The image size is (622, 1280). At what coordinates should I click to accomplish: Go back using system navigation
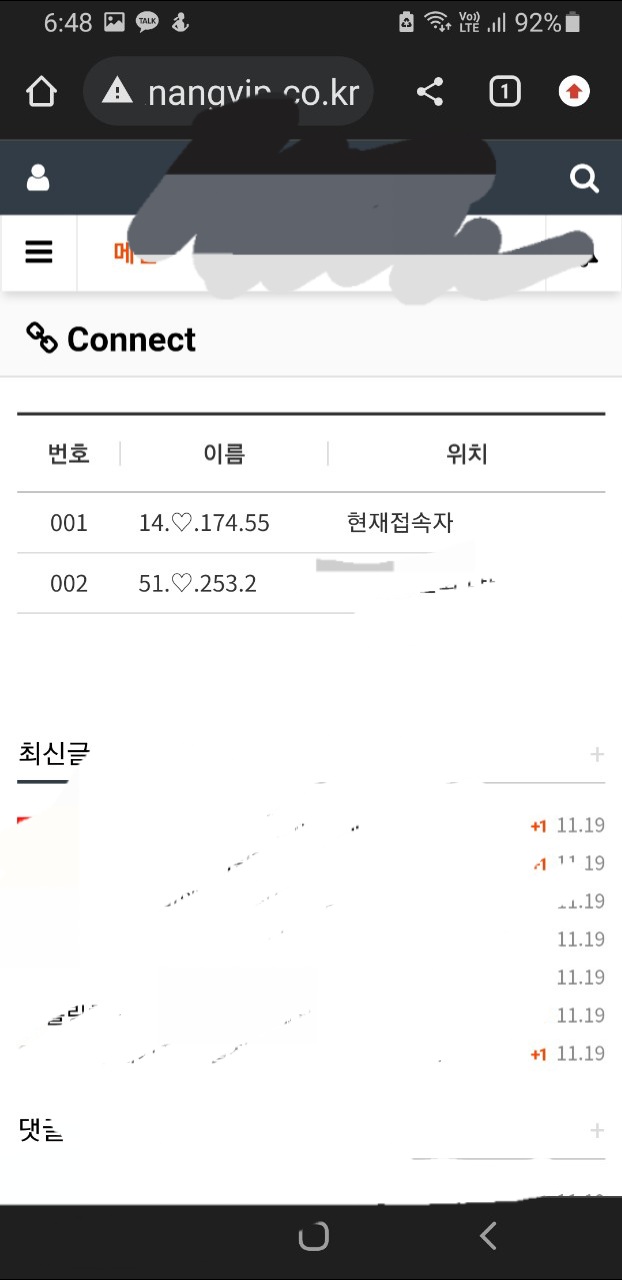click(x=488, y=1237)
